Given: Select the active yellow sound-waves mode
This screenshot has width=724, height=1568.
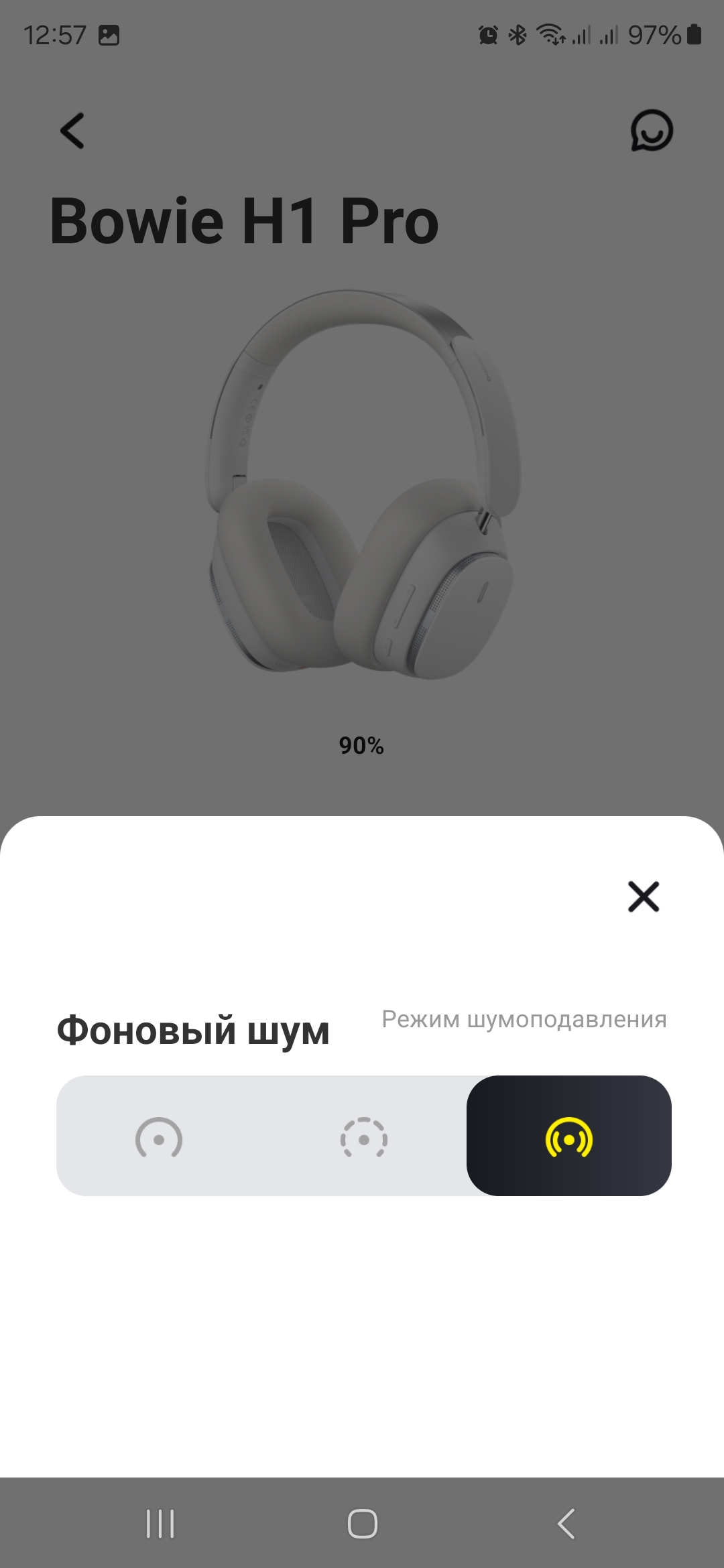Looking at the screenshot, I should click(569, 1137).
